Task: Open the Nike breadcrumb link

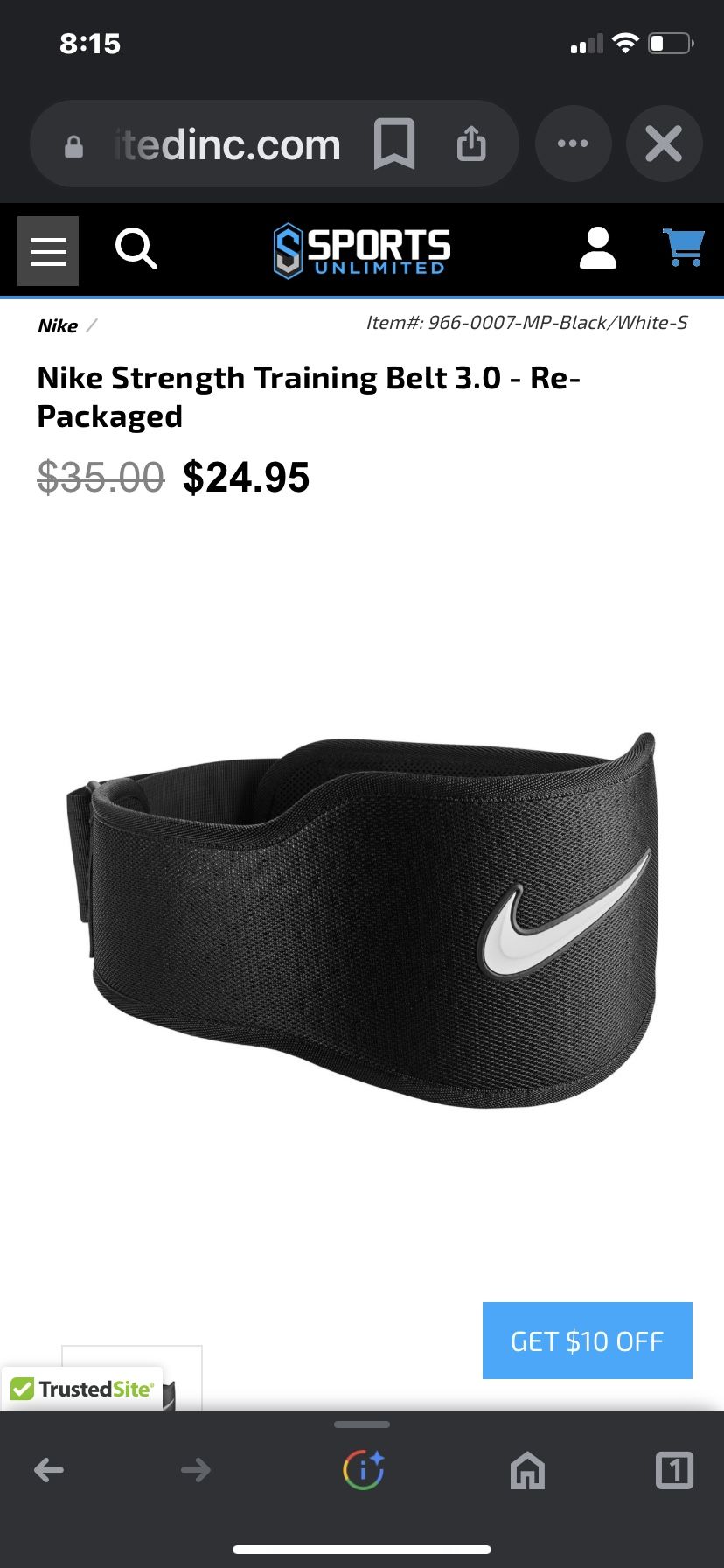Action: (58, 326)
